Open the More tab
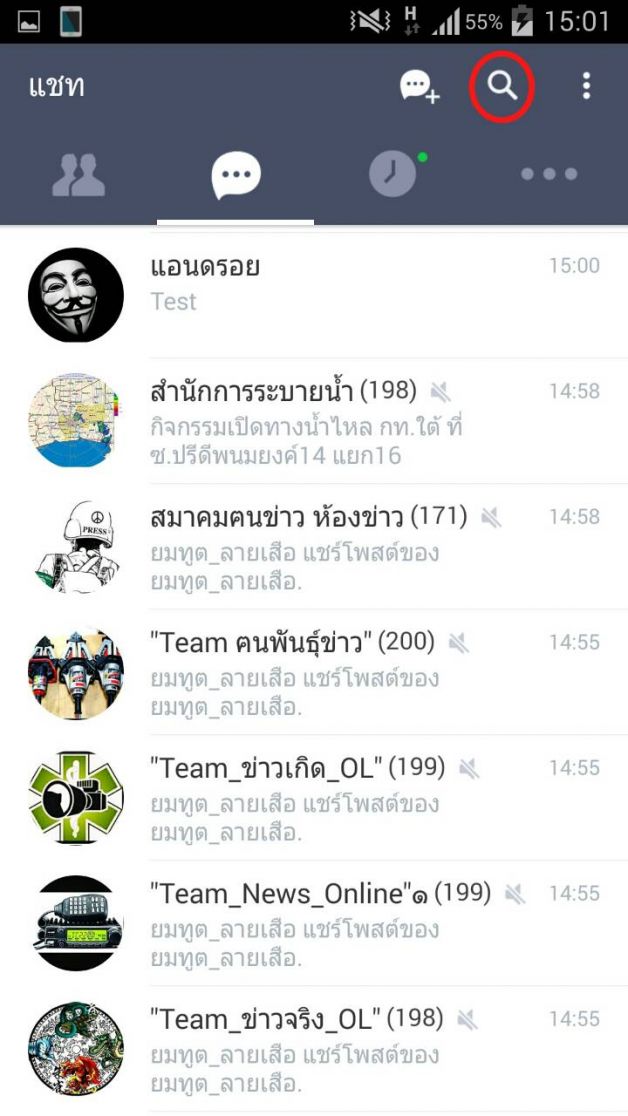The width and height of the screenshot is (628, 1116). coord(549,176)
